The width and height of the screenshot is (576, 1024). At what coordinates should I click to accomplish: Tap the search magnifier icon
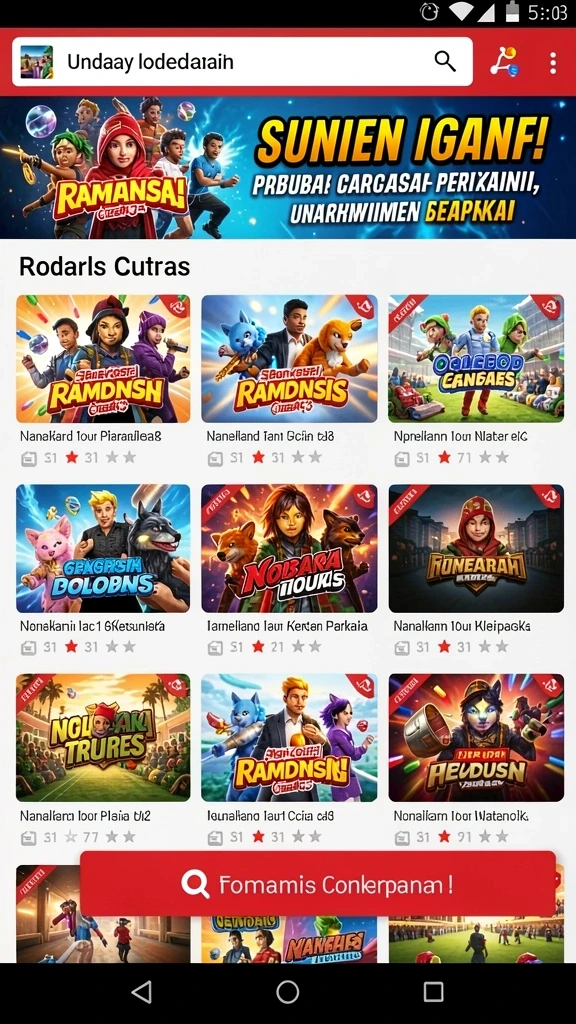pos(445,61)
